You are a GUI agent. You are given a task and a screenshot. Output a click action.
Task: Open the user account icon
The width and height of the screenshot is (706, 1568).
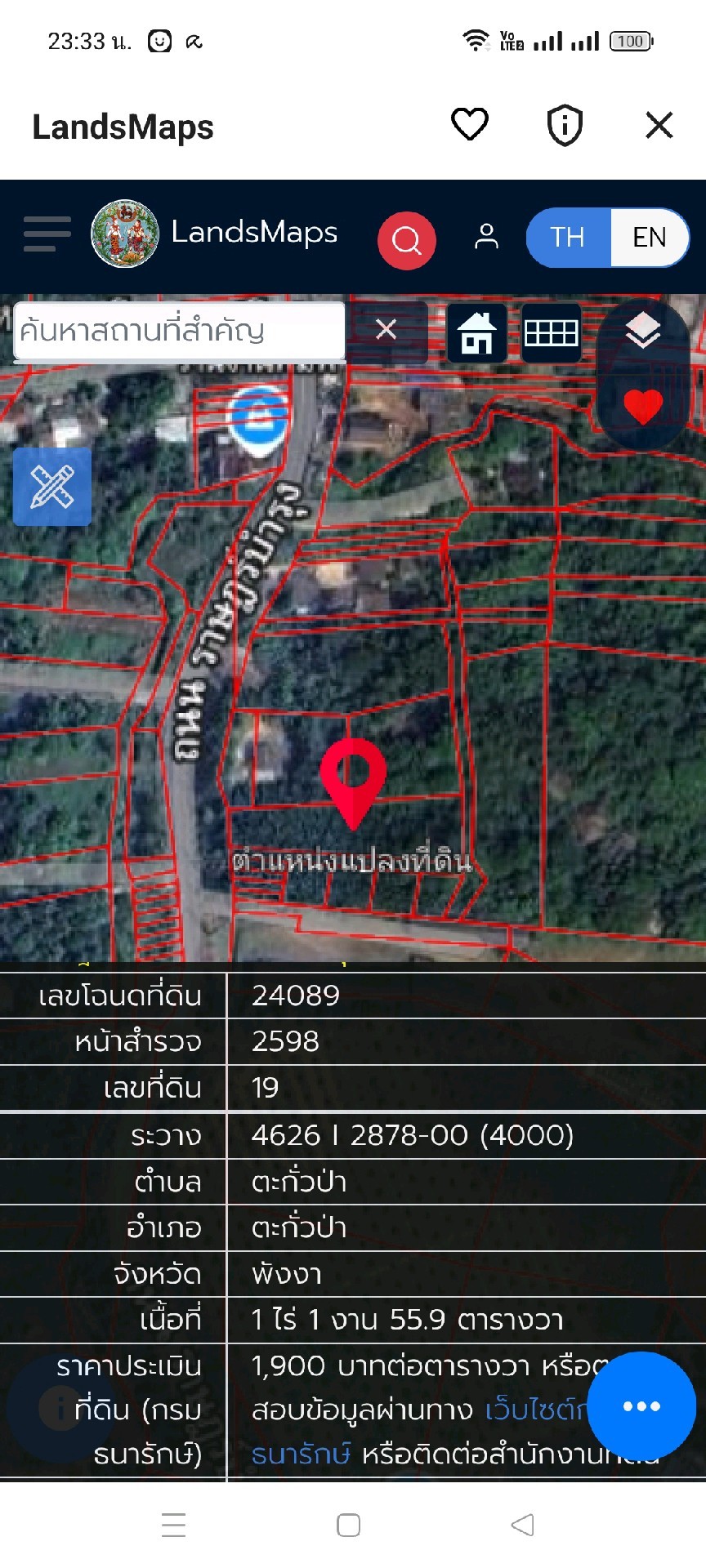point(486,236)
